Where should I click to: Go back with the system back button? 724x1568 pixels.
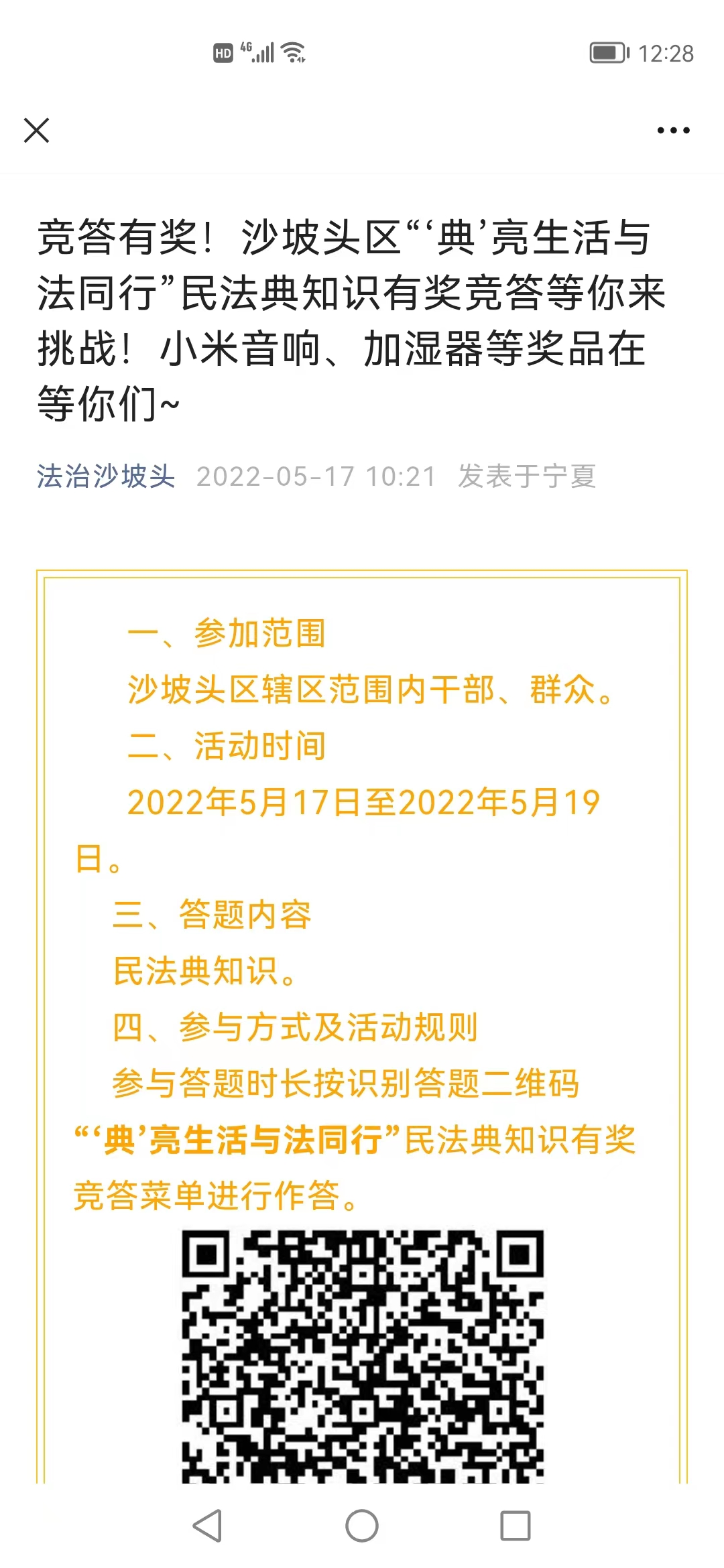pyautogui.click(x=207, y=1526)
